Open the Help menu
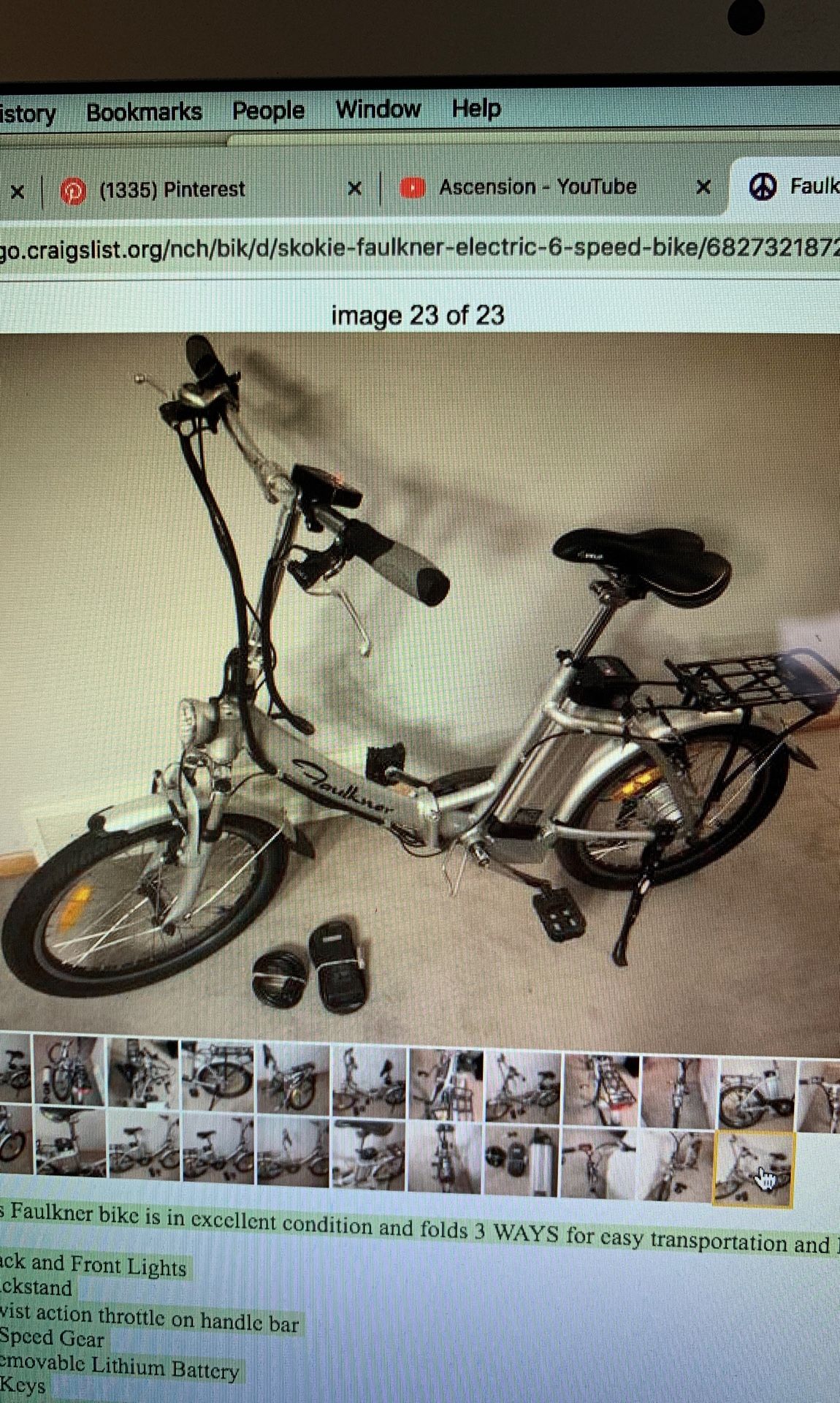 (x=476, y=108)
